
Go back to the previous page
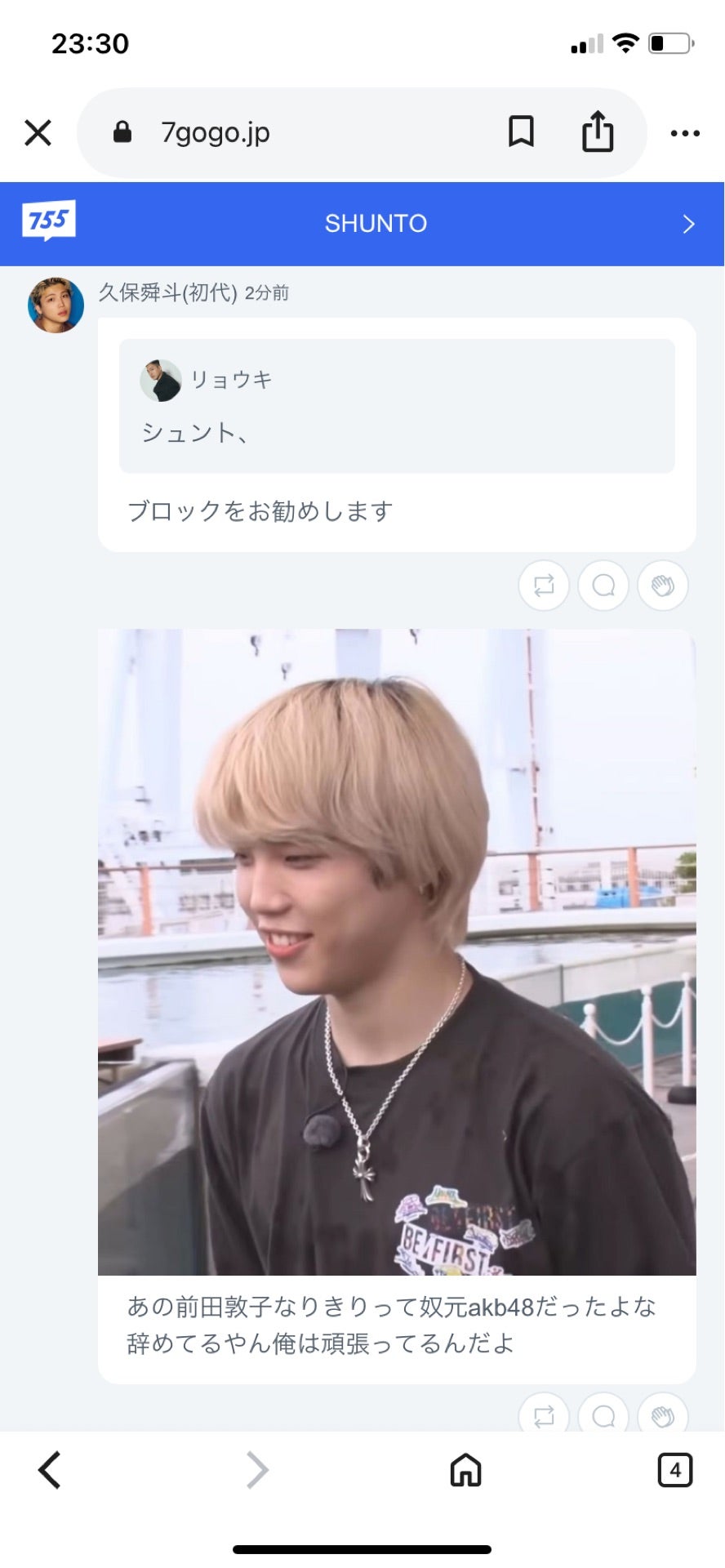click(50, 1471)
